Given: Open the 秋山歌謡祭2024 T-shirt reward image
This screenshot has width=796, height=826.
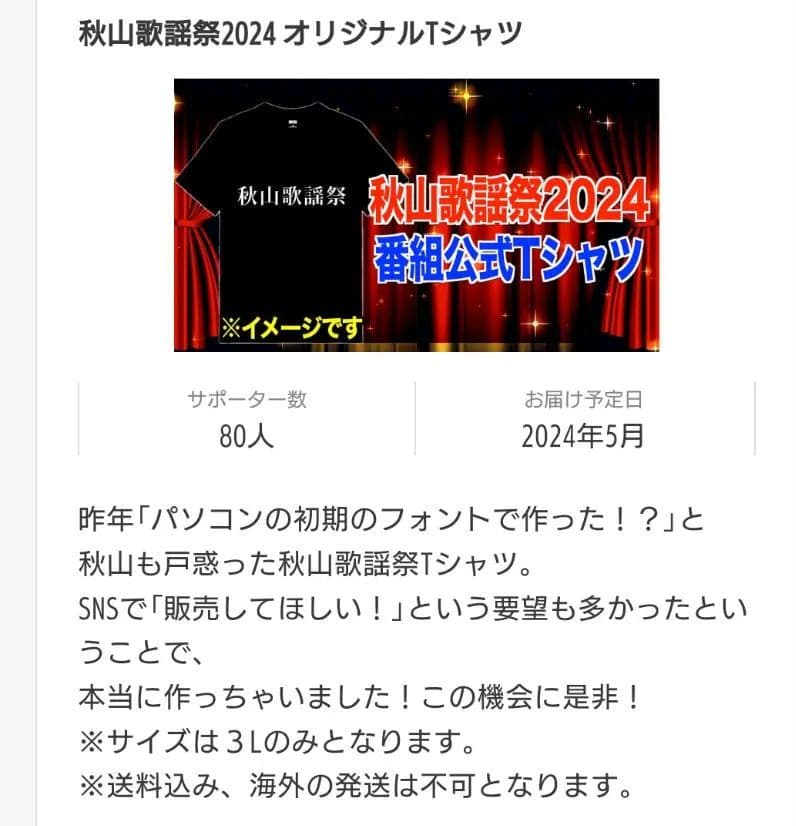Looking at the screenshot, I should point(416,215).
